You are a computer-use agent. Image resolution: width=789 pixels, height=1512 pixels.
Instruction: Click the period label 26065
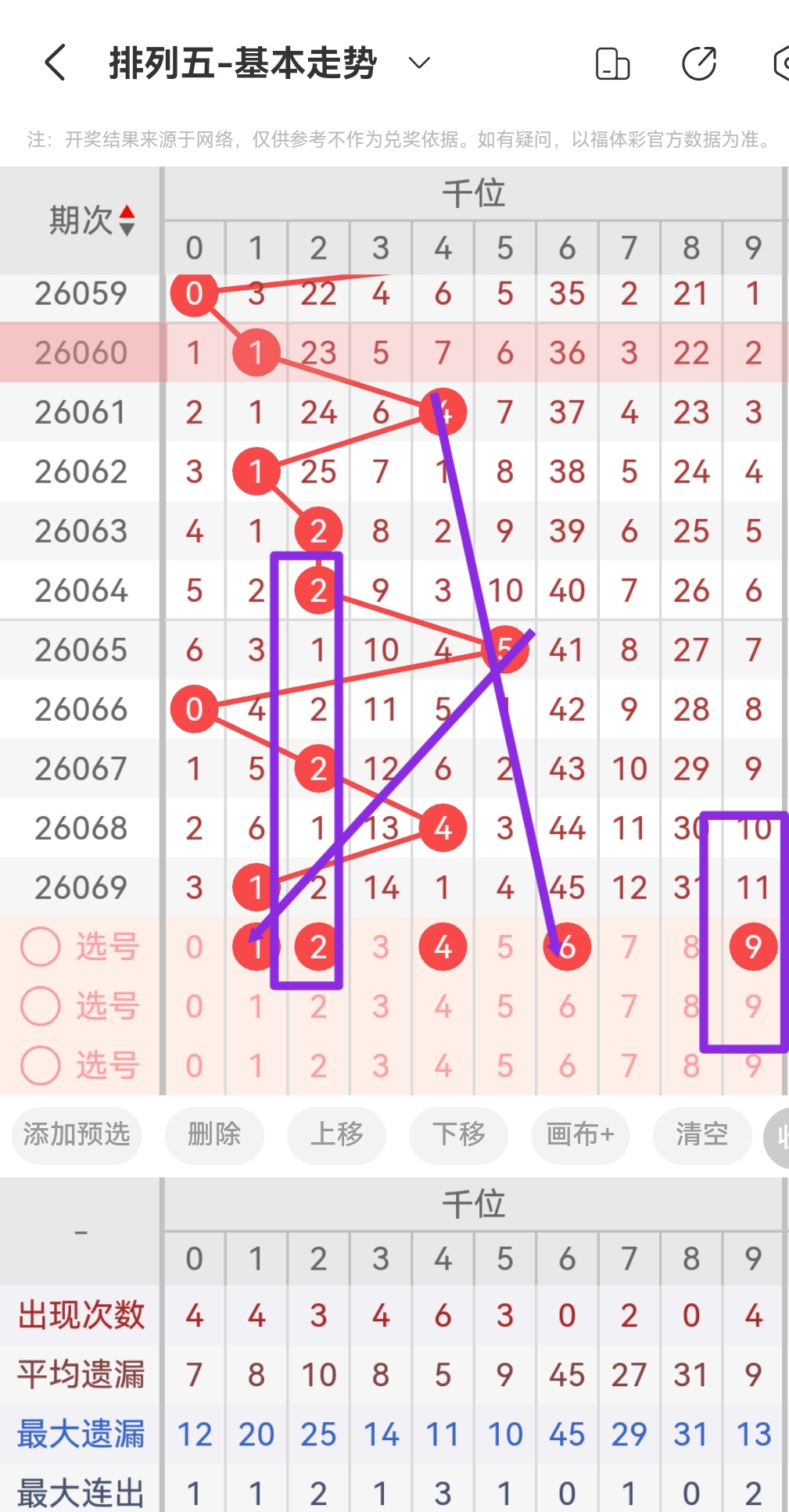(x=81, y=649)
